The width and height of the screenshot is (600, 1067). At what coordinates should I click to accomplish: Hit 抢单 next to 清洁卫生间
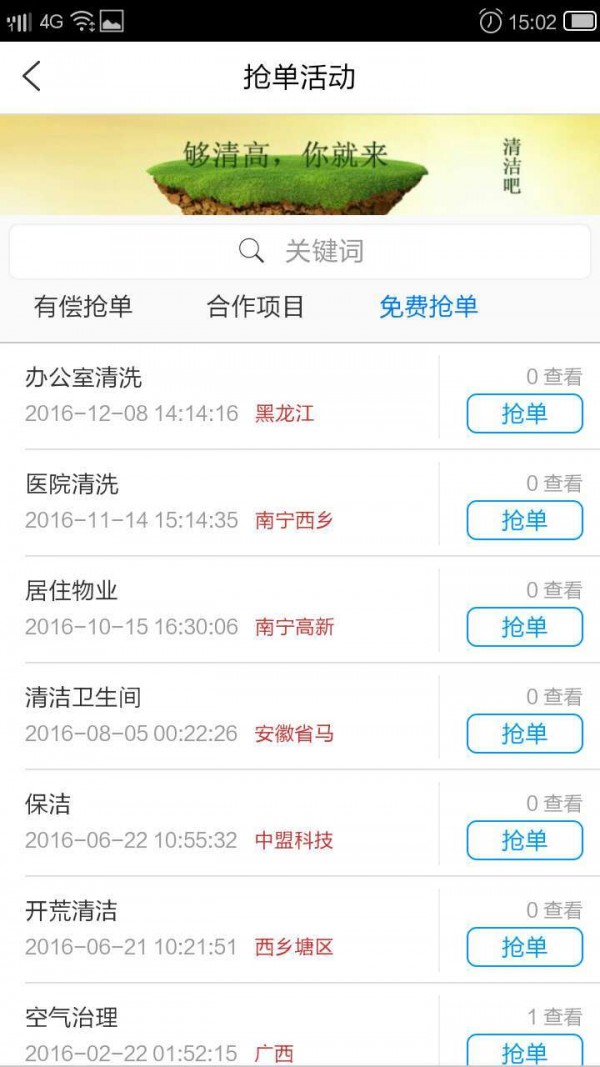[x=524, y=734]
